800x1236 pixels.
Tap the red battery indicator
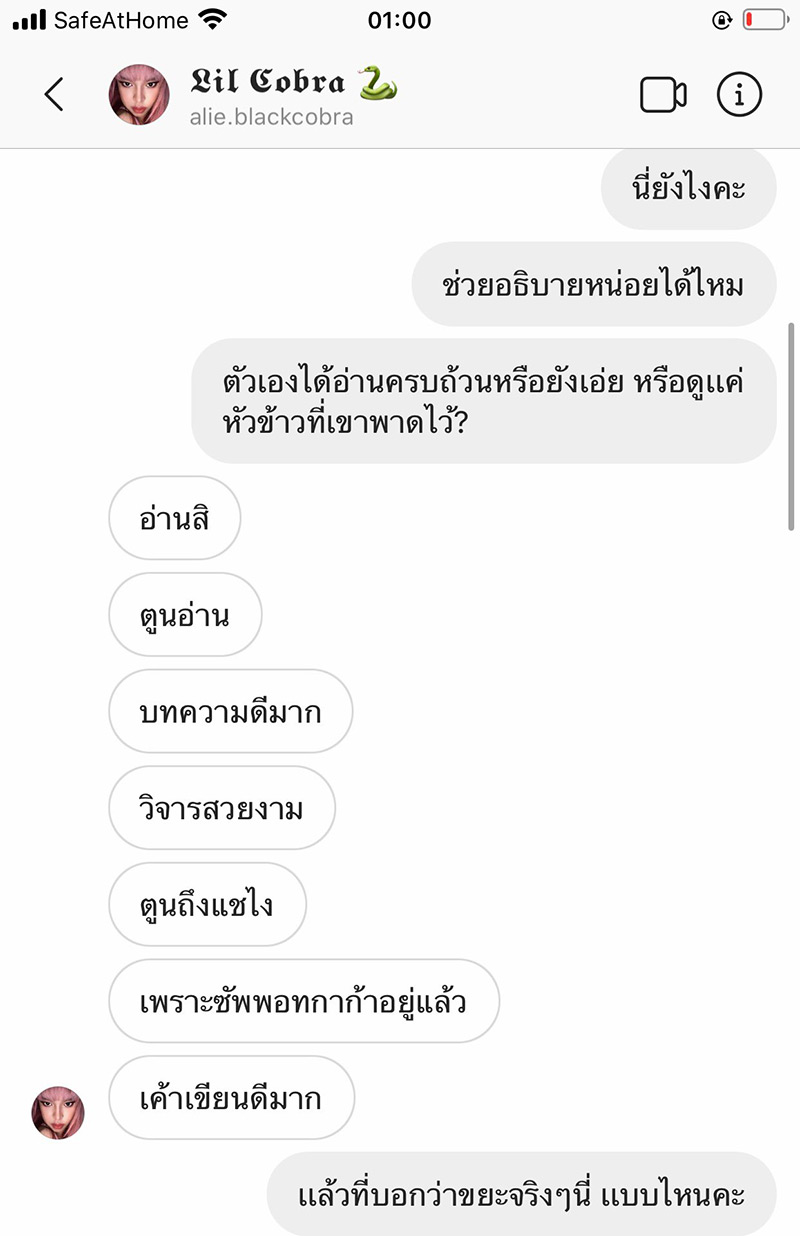(x=765, y=17)
